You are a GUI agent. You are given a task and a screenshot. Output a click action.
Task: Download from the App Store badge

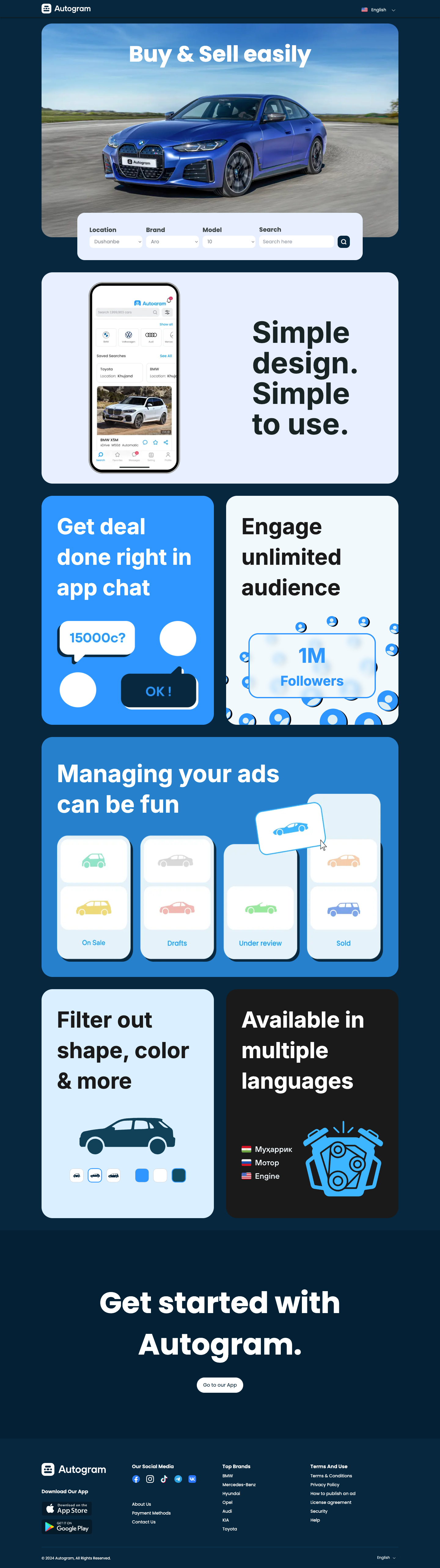[66, 1508]
